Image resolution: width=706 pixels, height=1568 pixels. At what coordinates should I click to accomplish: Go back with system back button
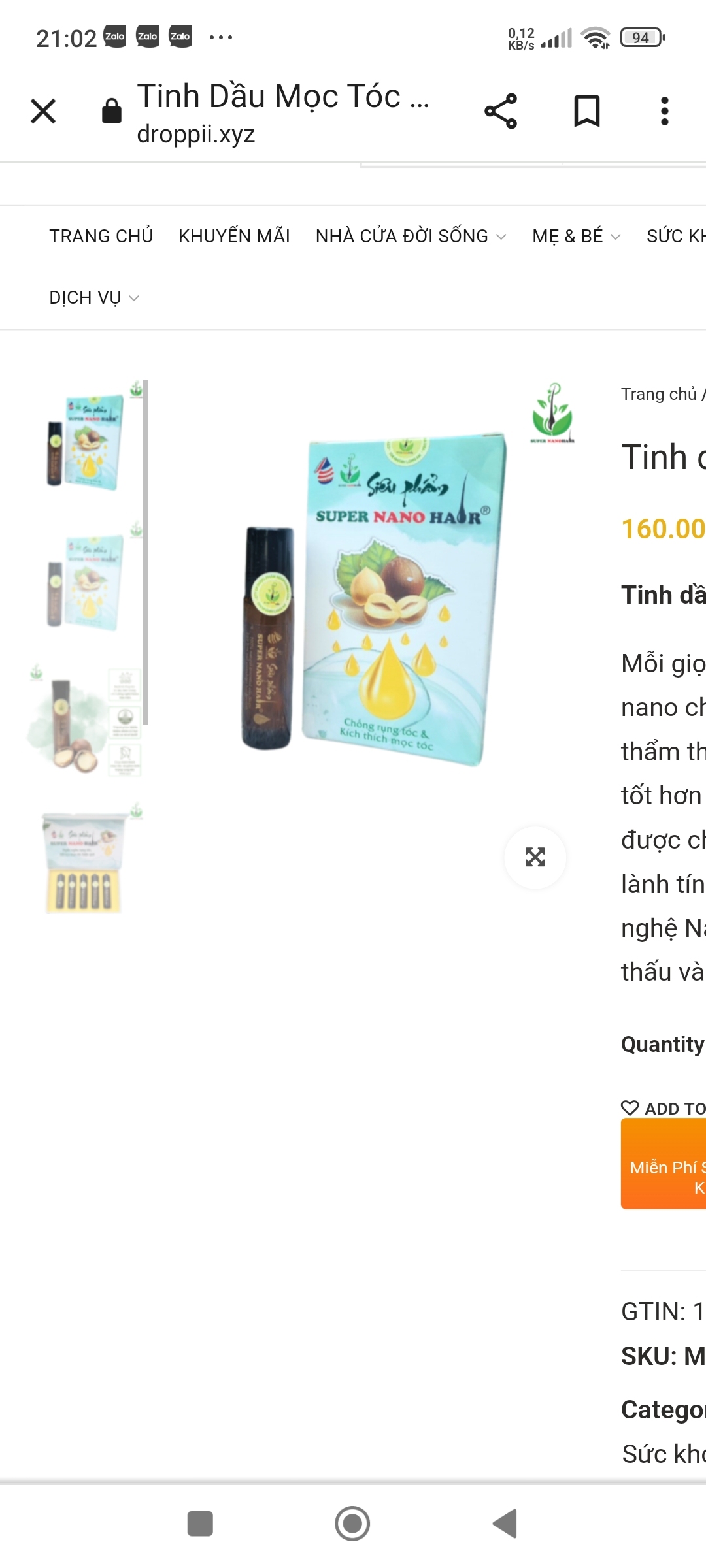pyautogui.click(x=505, y=1524)
